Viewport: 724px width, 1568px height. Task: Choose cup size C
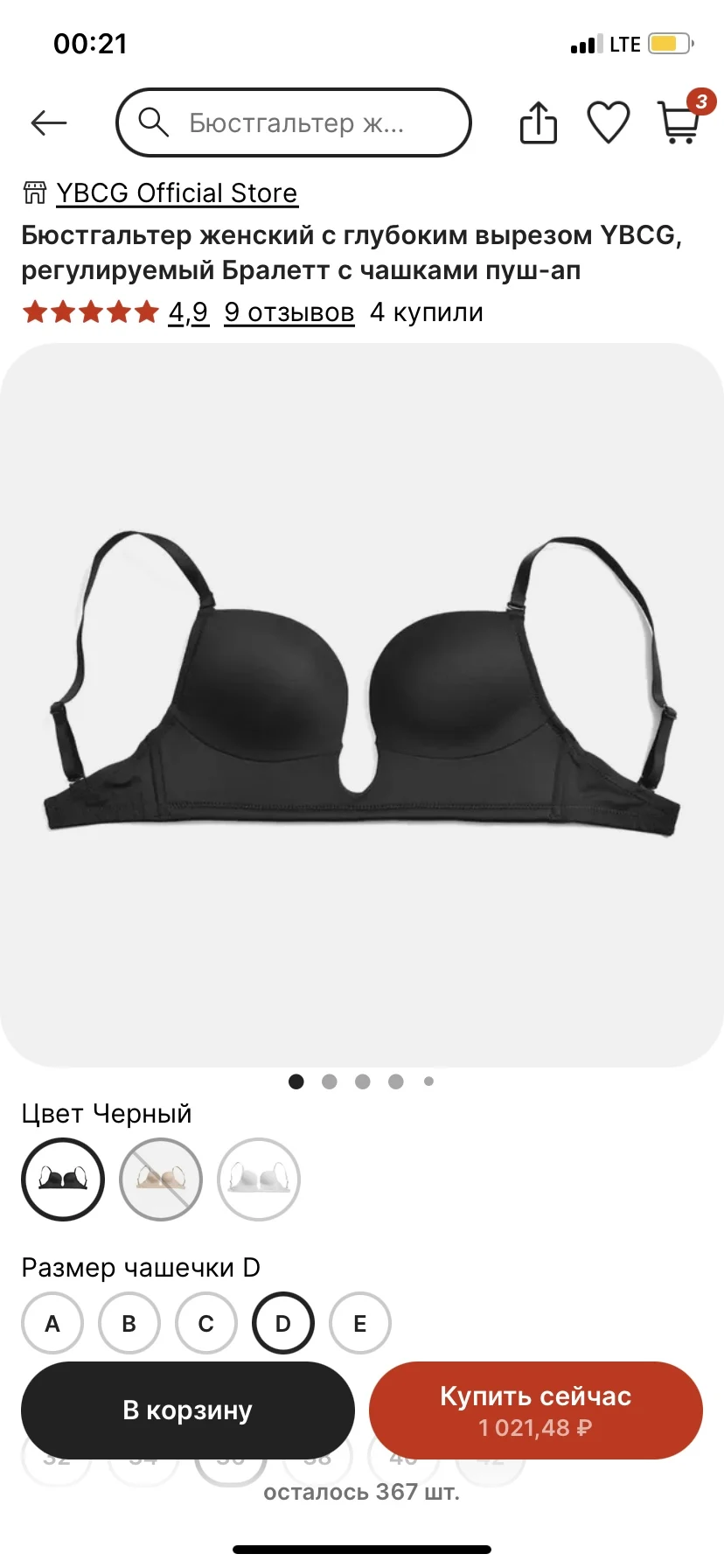click(x=206, y=1323)
